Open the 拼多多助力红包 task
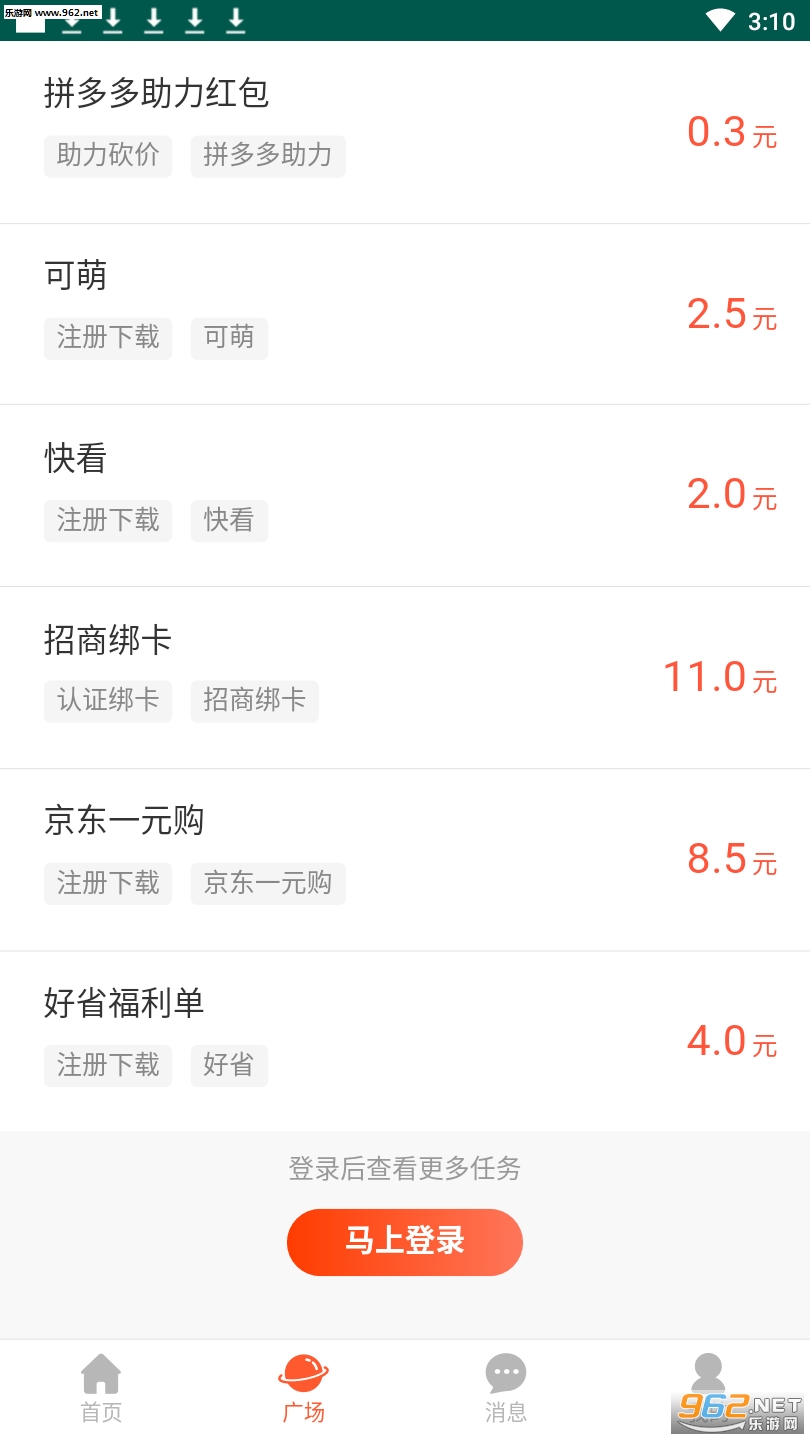Viewport: 810px width, 1440px height. click(405, 132)
